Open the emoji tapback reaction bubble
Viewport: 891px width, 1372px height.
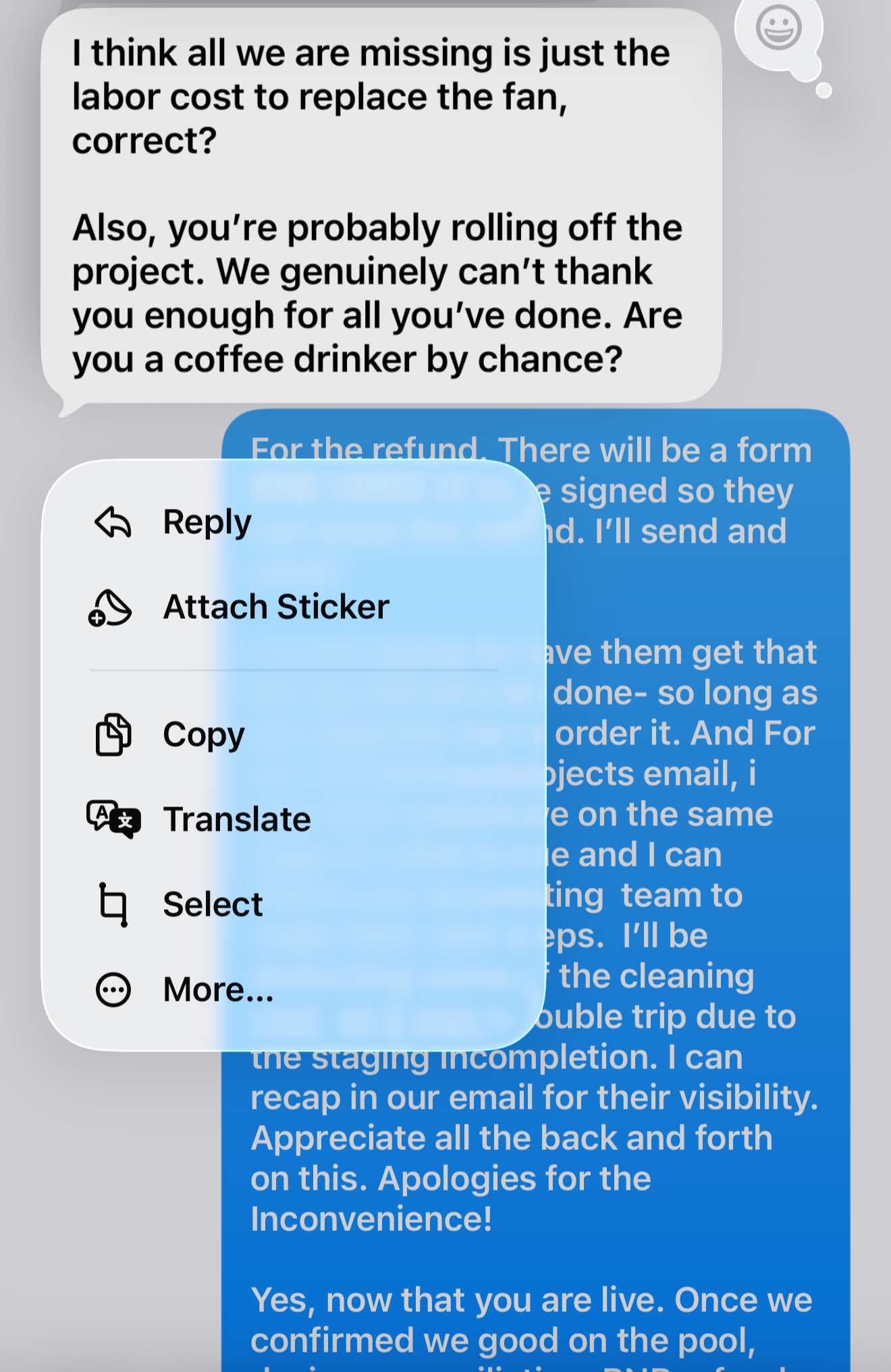click(x=778, y=29)
